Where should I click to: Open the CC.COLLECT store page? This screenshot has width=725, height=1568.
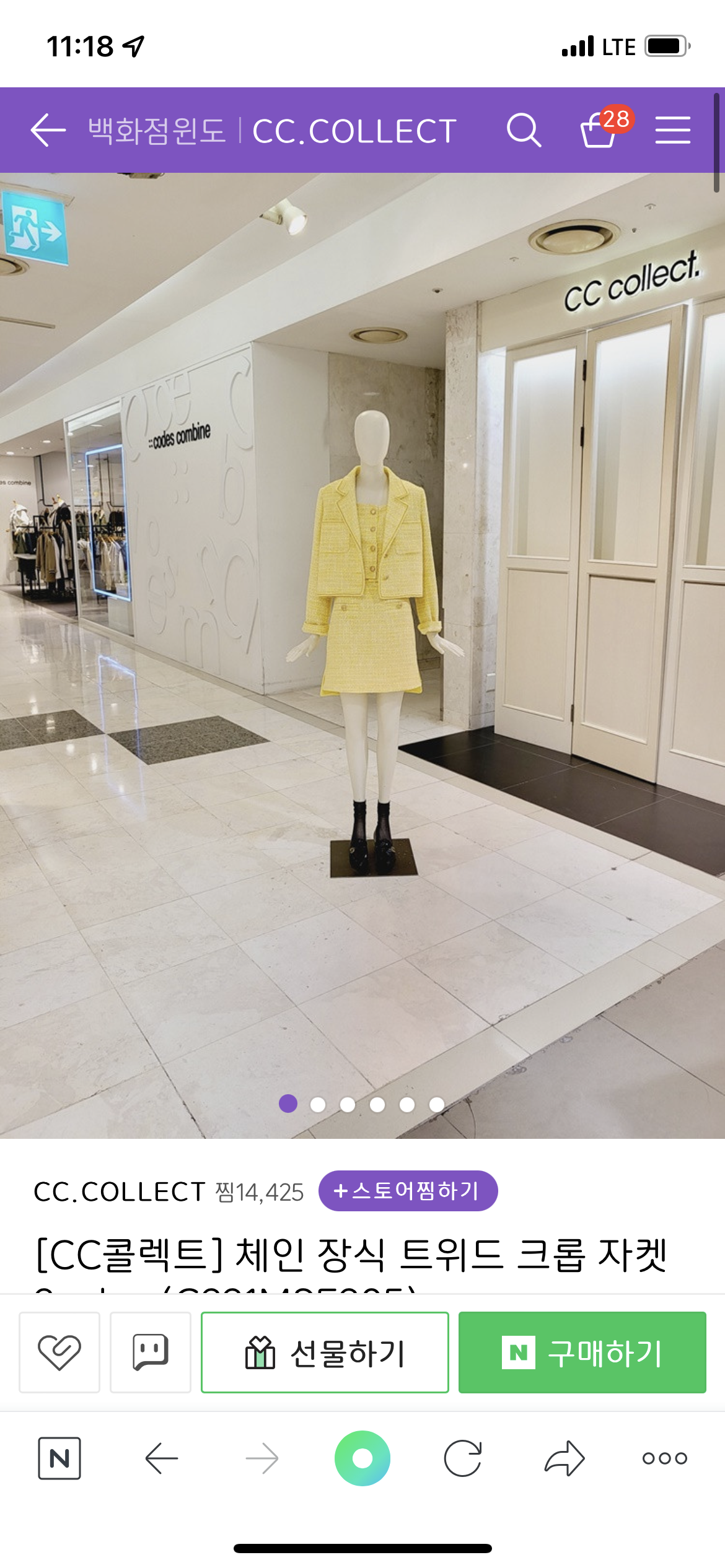tap(354, 131)
